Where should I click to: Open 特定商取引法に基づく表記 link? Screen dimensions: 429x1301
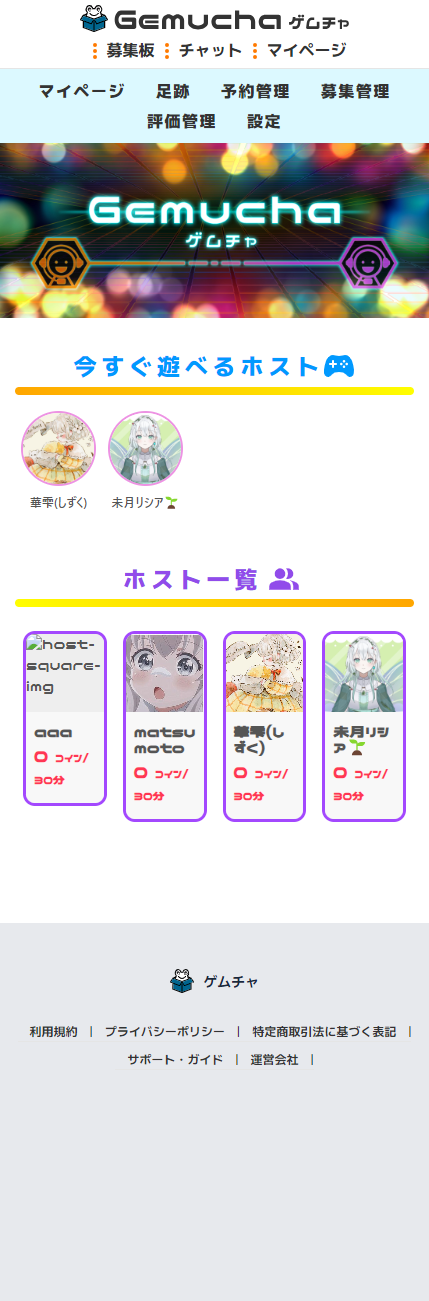(324, 1031)
